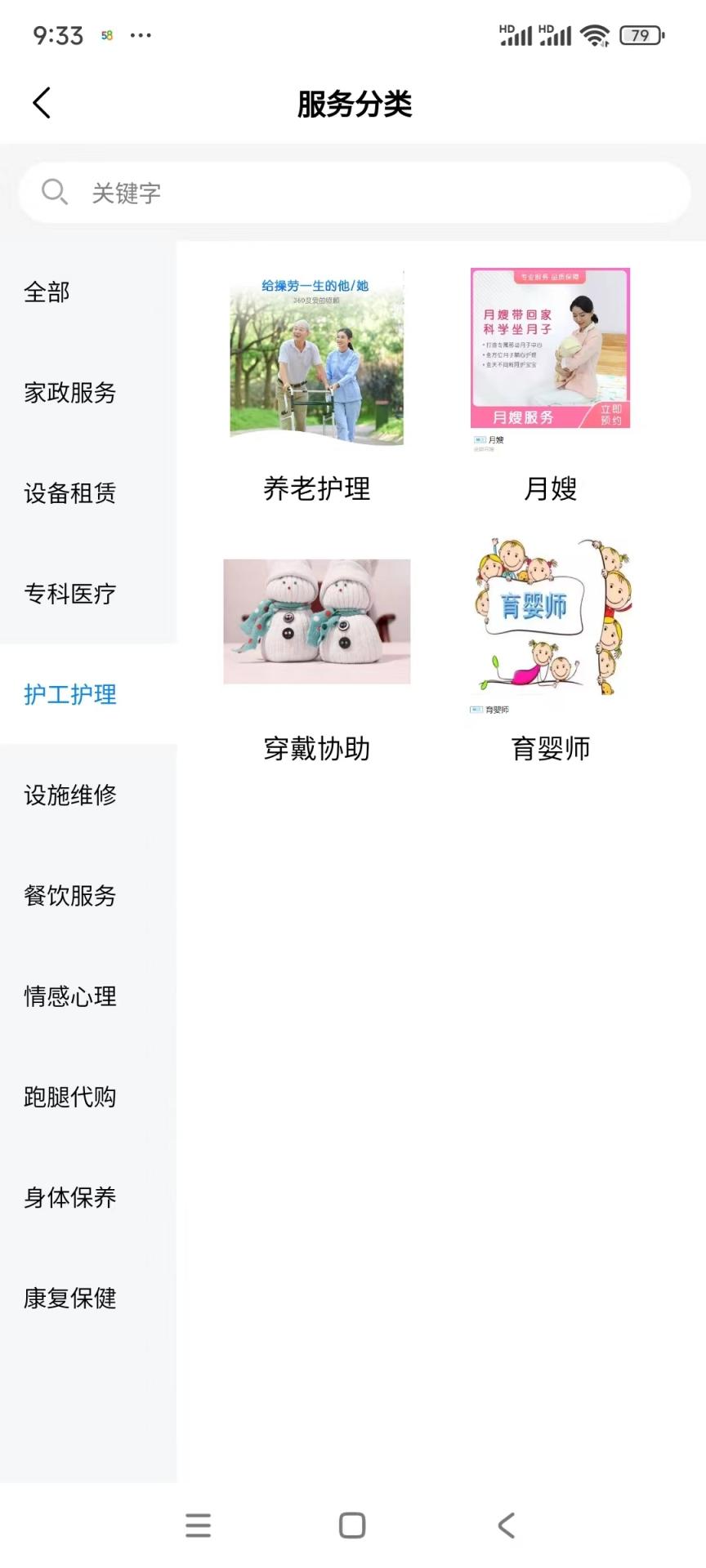Select the 全部 category

pos(47,292)
